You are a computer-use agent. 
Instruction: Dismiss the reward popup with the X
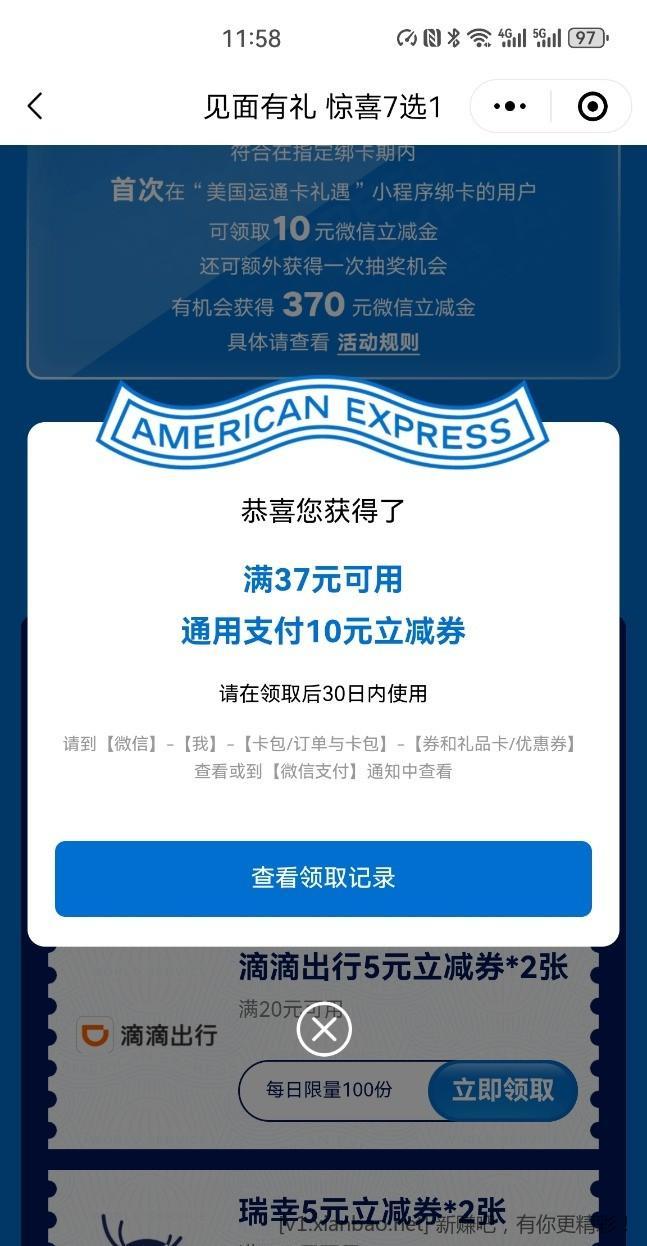point(324,1028)
